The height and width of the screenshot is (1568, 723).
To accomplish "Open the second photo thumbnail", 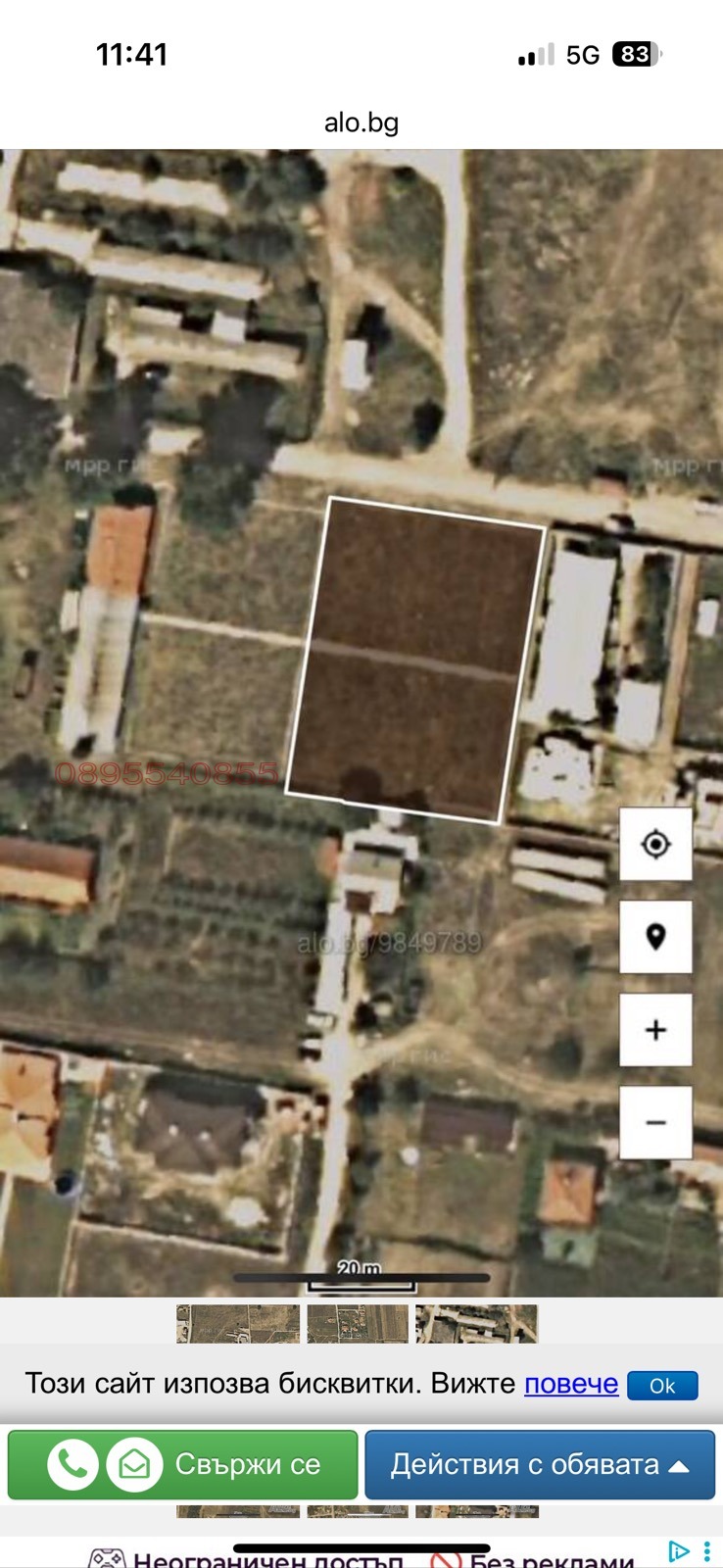I will [x=358, y=1323].
